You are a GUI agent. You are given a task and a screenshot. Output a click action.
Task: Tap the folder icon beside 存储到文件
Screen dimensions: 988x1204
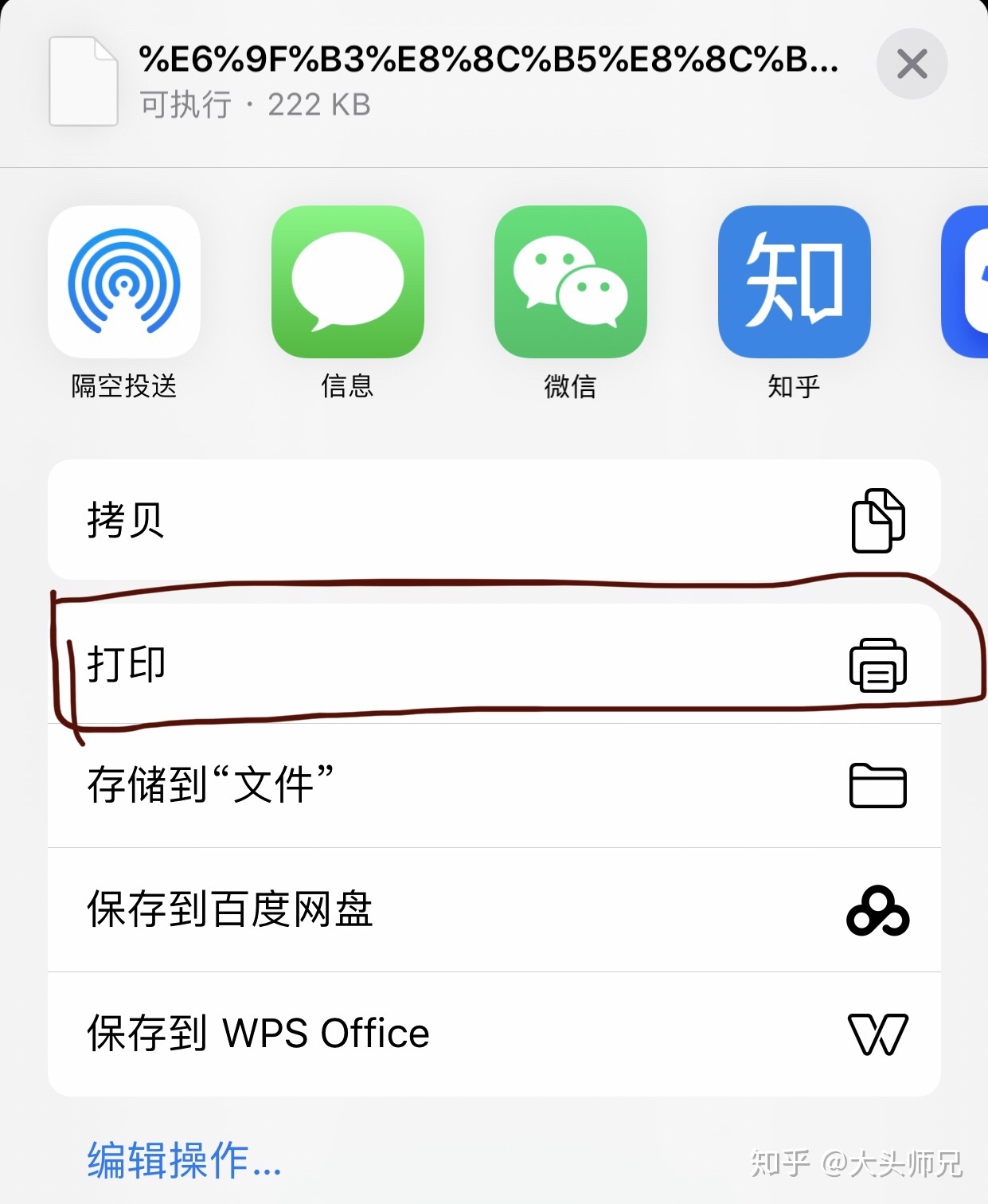(x=878, y=785)
